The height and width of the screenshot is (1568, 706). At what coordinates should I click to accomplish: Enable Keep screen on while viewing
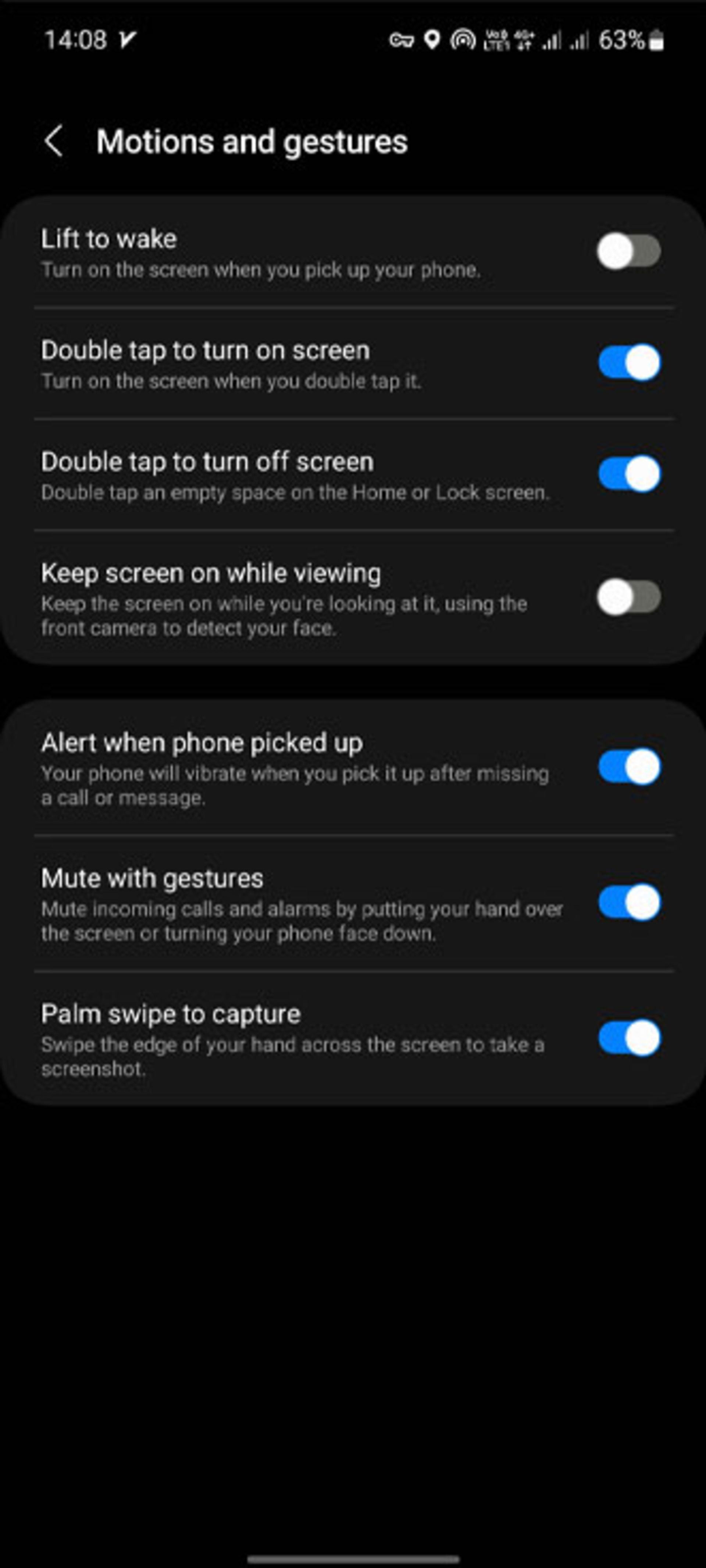pos(629,597)
